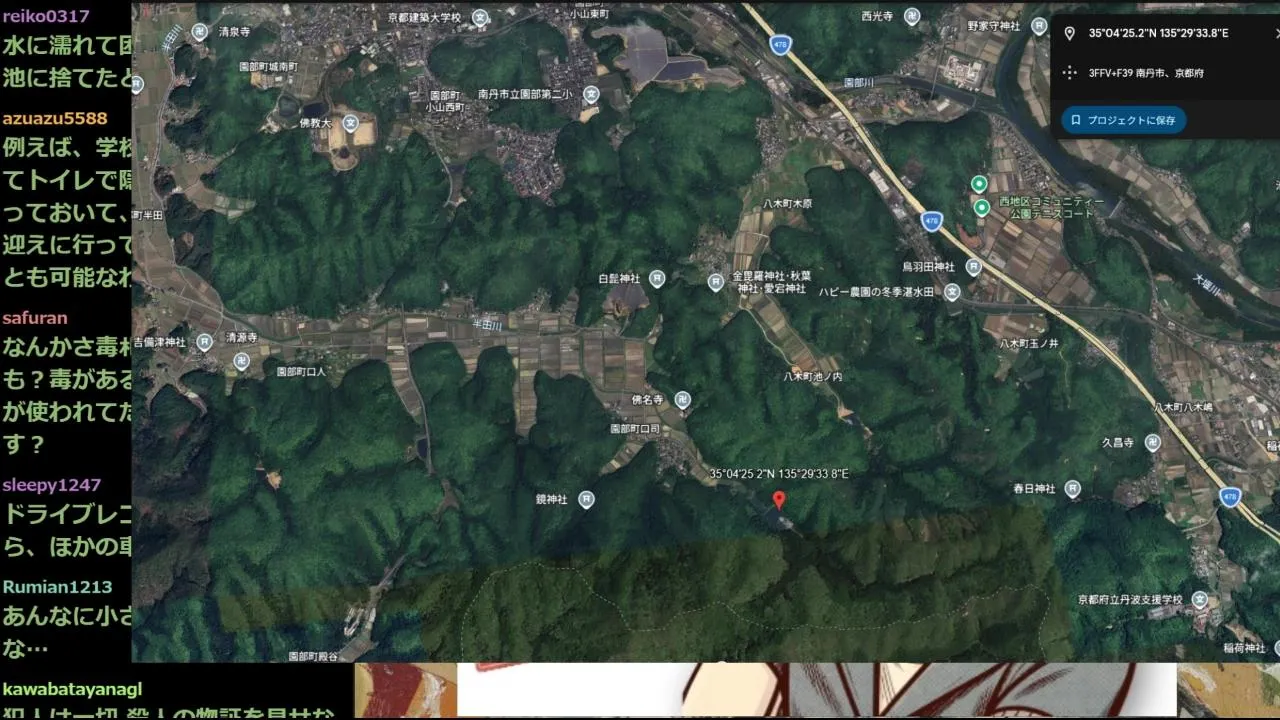This screenshot has width=1280, height=720.
Task: Open the 佛名寺 temple marker
Action: 682,400
